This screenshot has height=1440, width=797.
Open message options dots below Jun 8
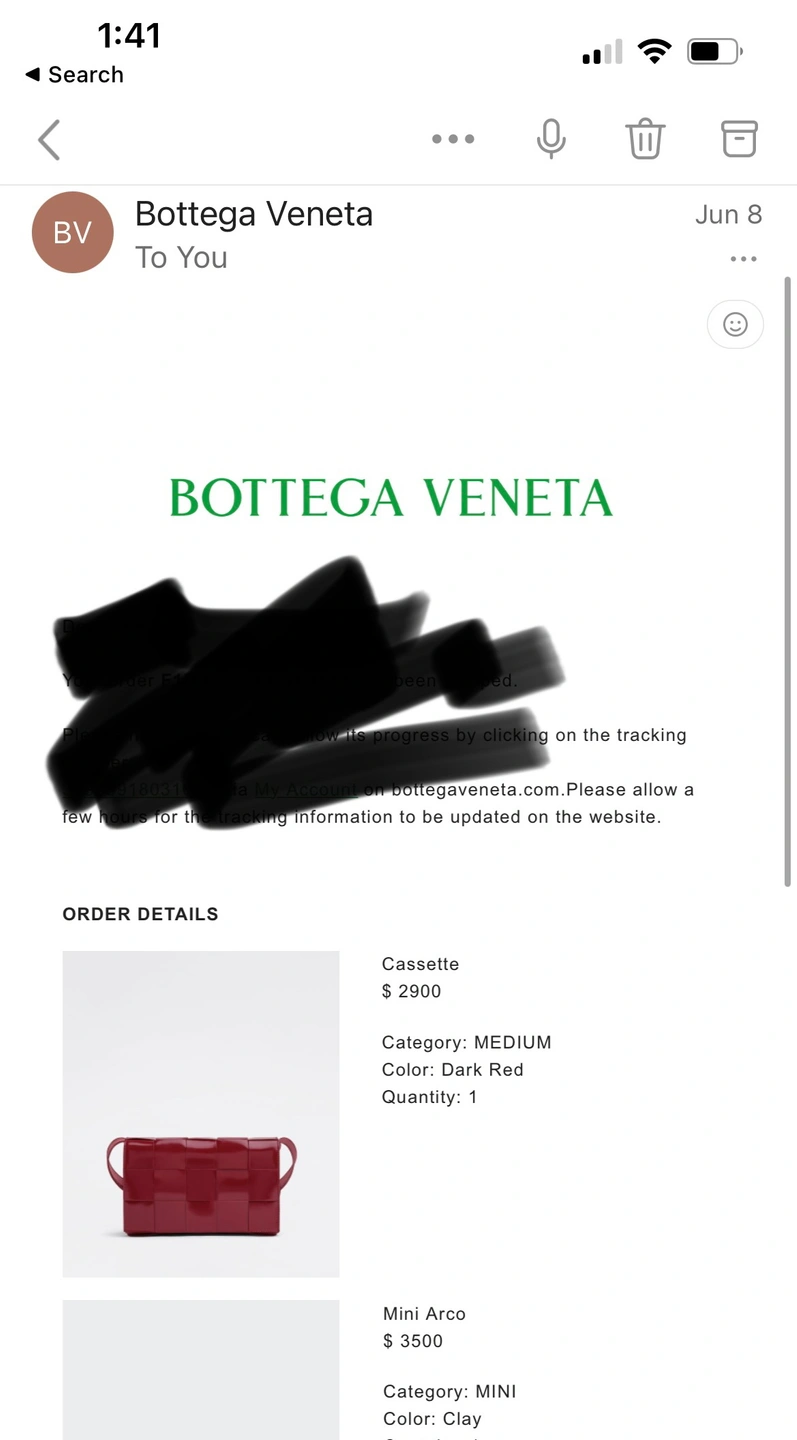pos(743,259)
